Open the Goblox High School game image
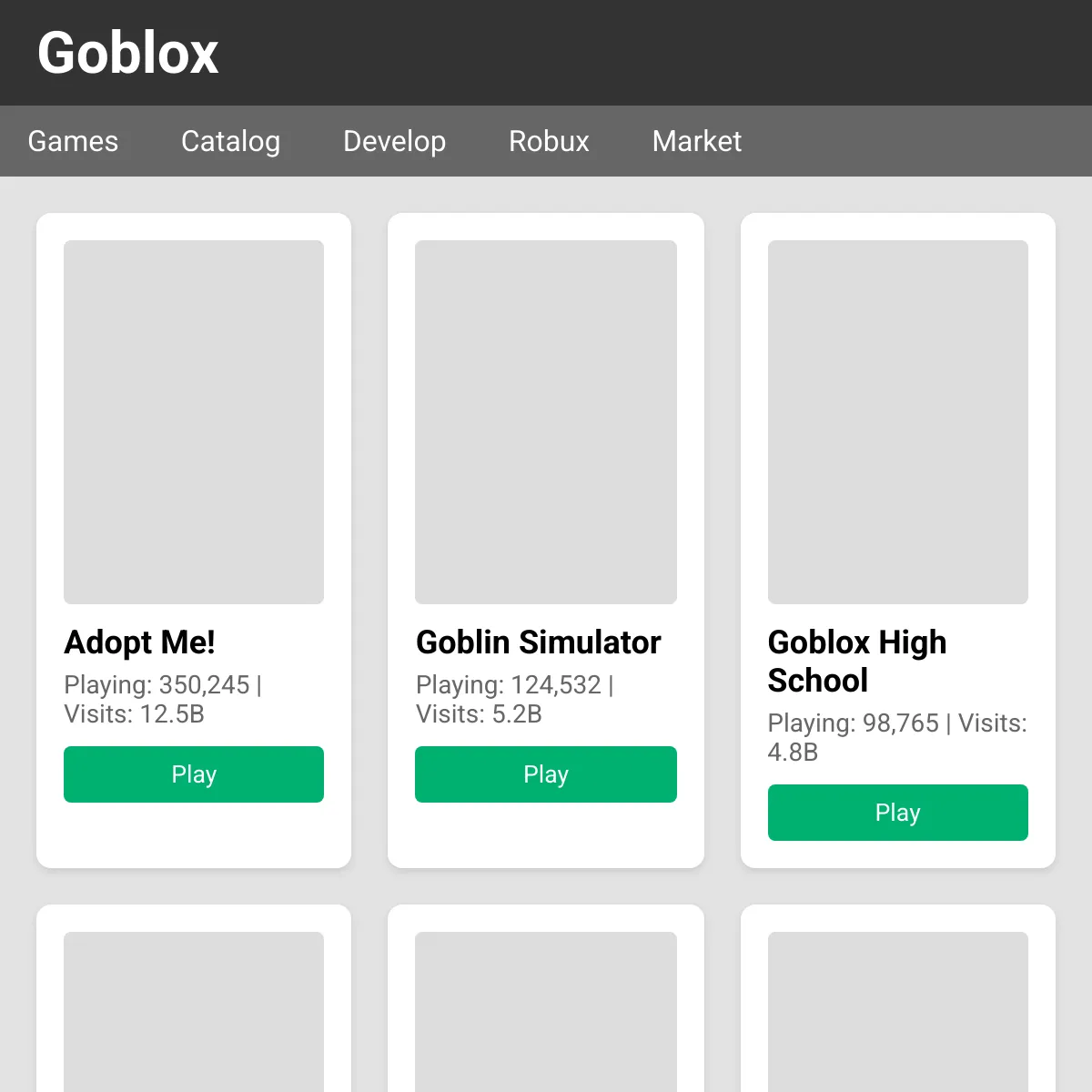This screenshot has height=1092, width=1092. pos(897,421)
